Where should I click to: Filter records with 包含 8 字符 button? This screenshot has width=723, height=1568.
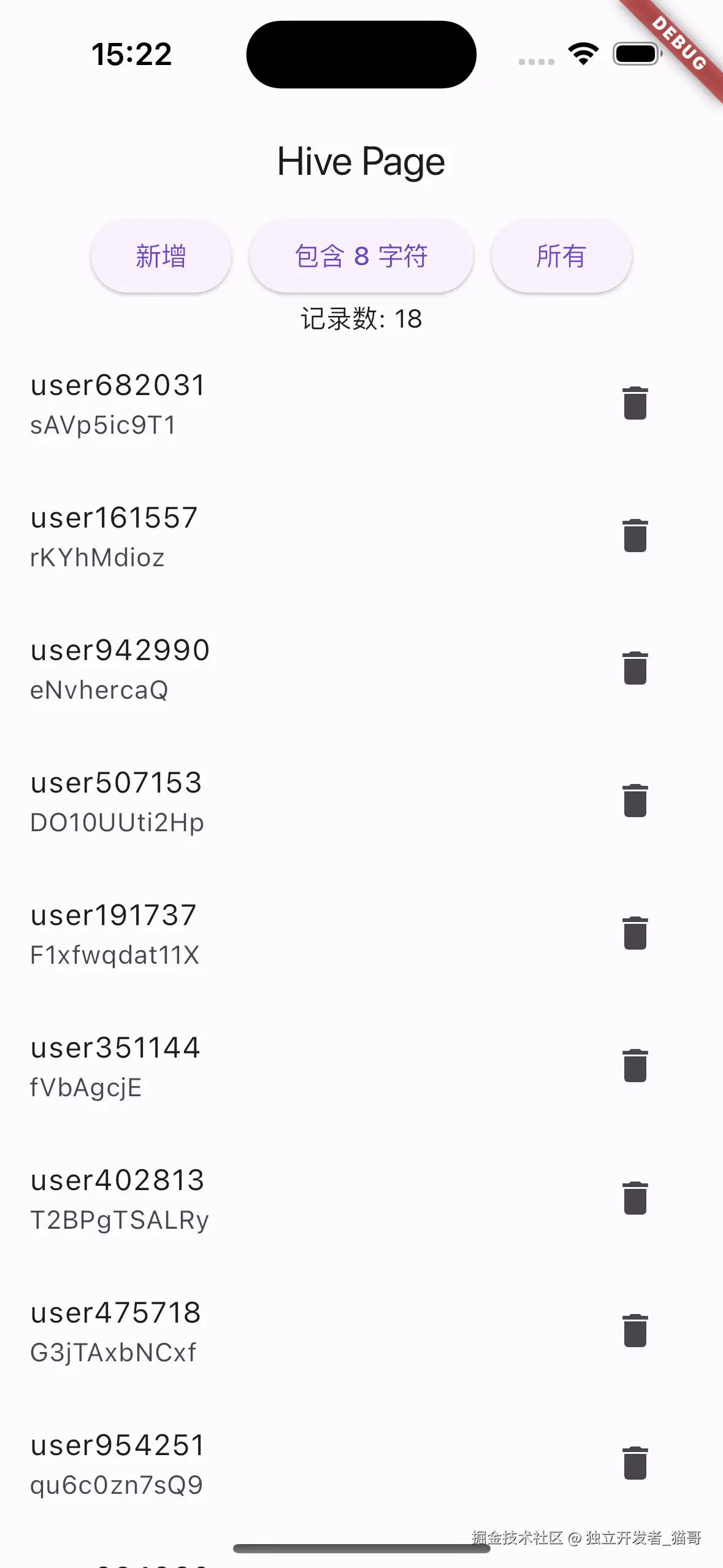(x=361, y=256)
